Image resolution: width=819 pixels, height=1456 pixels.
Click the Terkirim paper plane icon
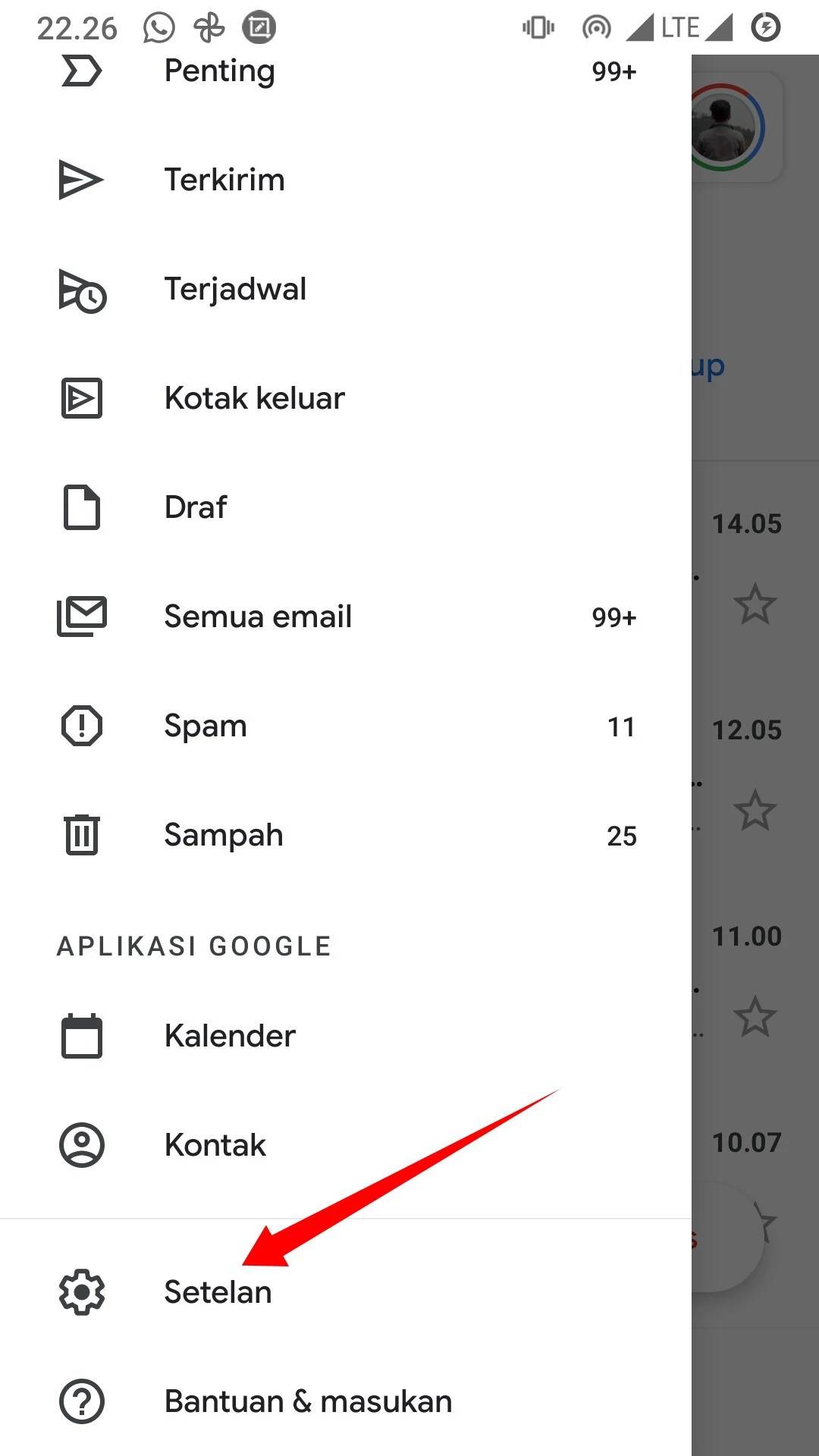pyautogui.click(x=81, y=180)
